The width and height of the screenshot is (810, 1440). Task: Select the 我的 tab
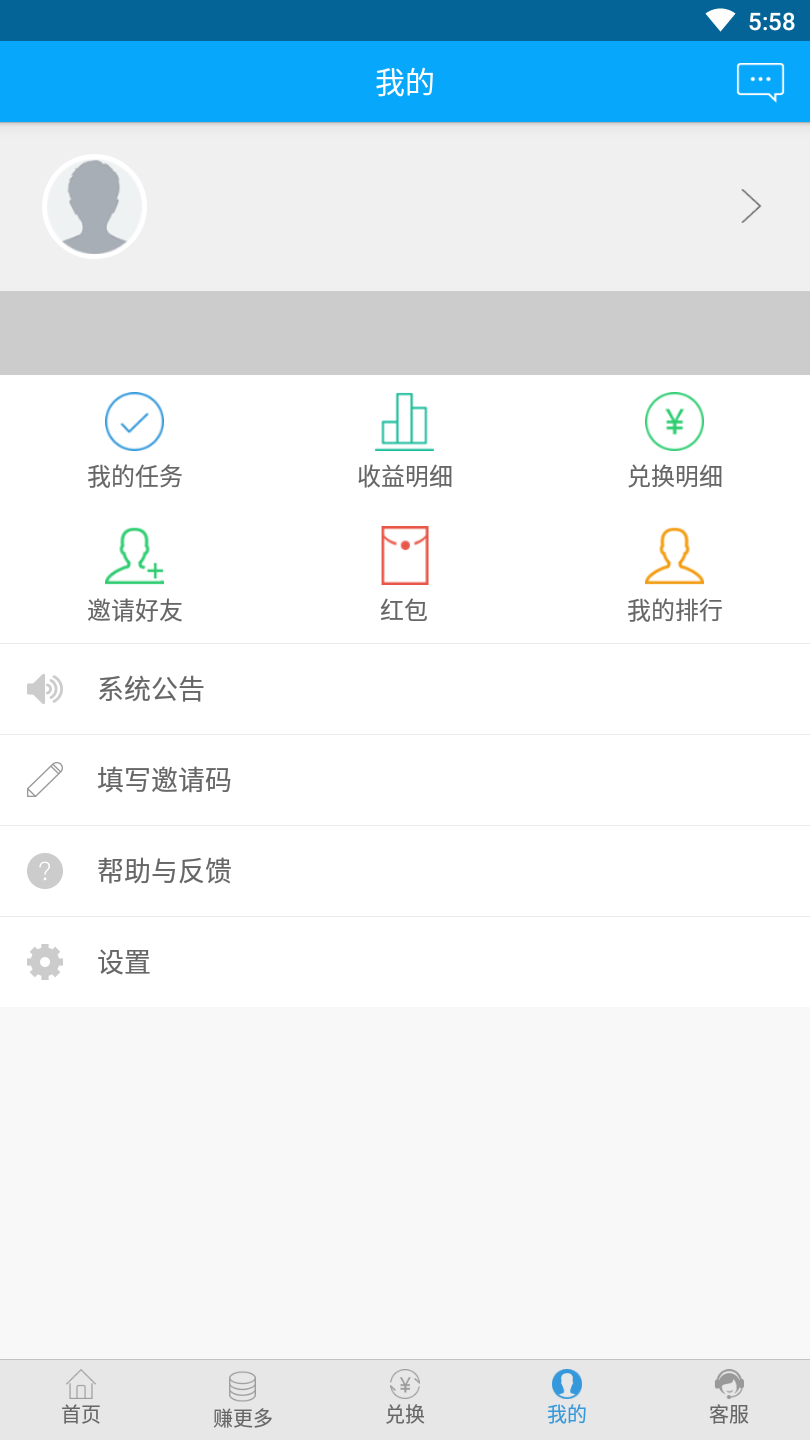[567, 1399]
